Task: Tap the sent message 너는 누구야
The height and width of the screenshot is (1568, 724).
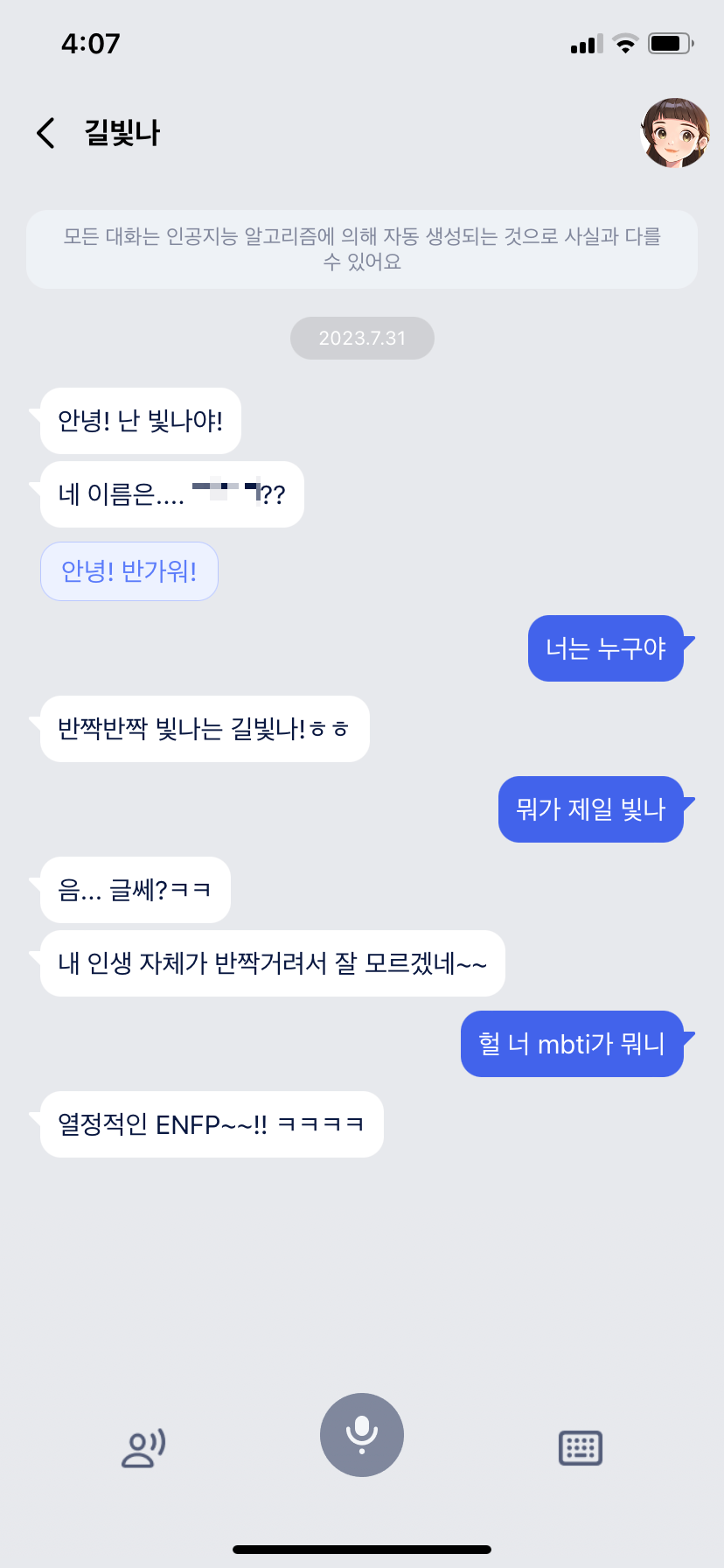Action: coord(606,648)
